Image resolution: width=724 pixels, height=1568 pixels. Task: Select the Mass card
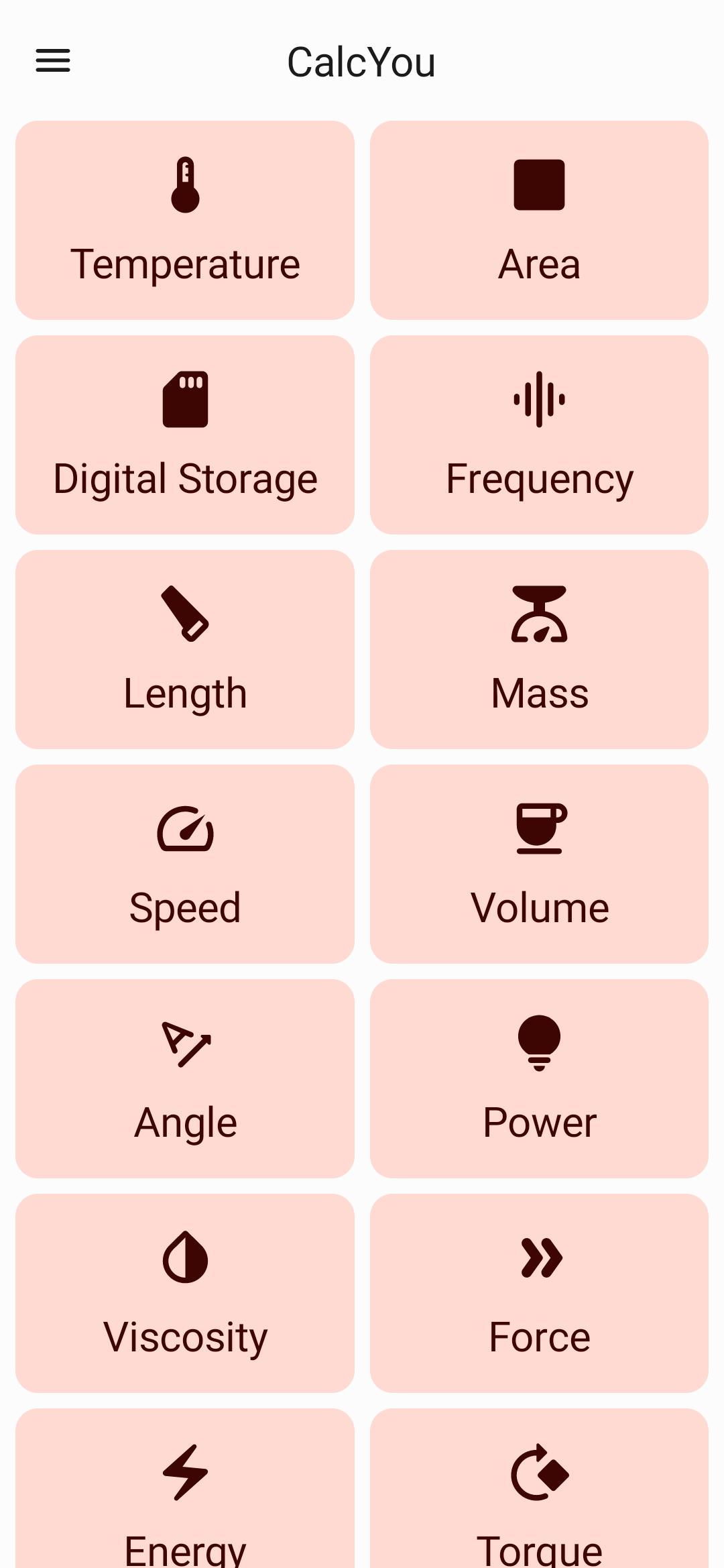click(x=539, y=649)
